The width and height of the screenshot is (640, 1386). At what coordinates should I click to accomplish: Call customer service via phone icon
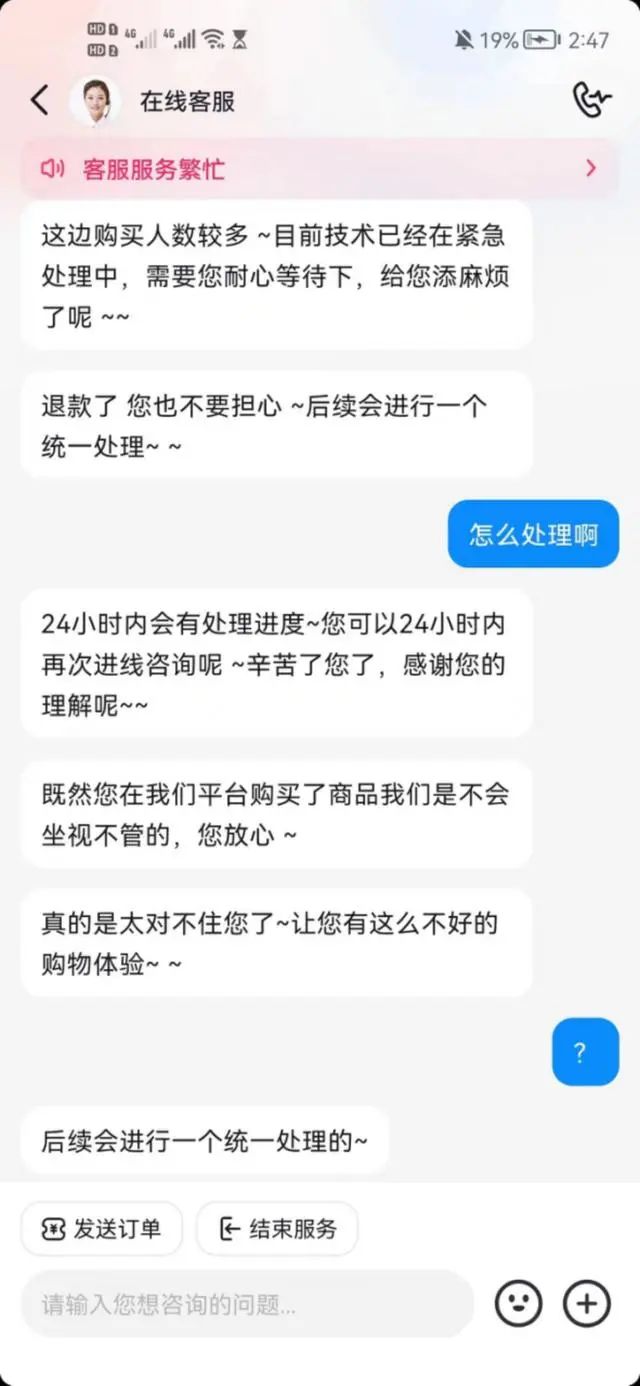[591, 100]
